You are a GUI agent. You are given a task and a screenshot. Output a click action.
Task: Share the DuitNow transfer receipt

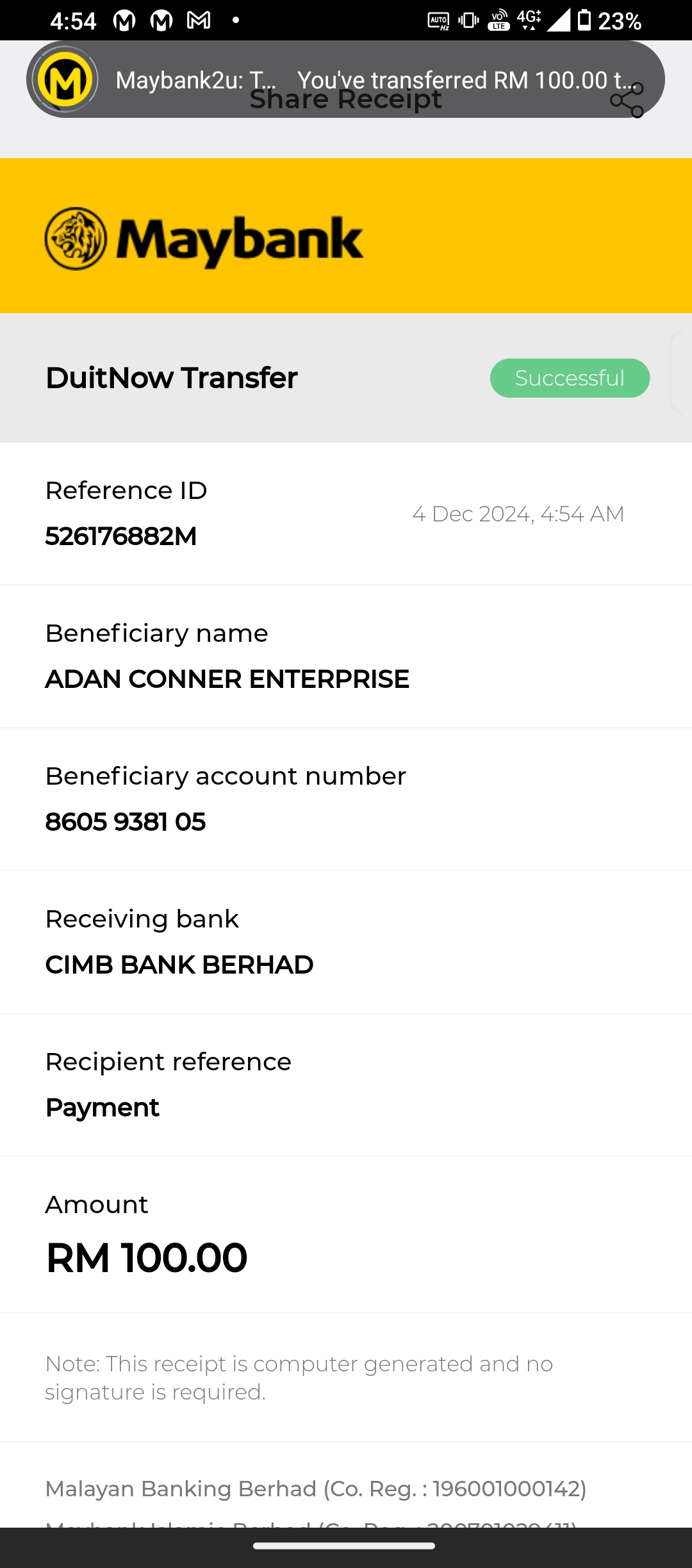coord(627,101)
